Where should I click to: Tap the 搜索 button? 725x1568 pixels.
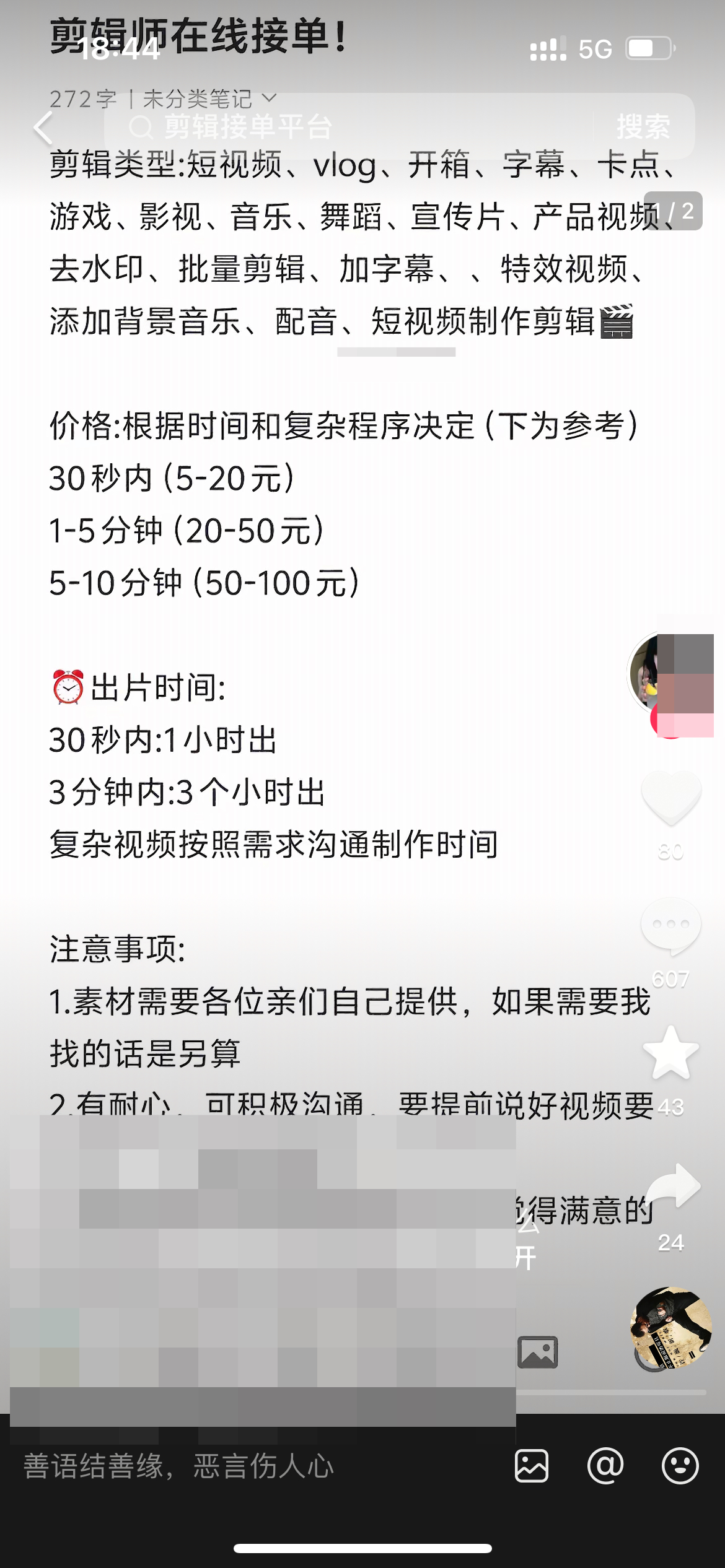point(643,127)
